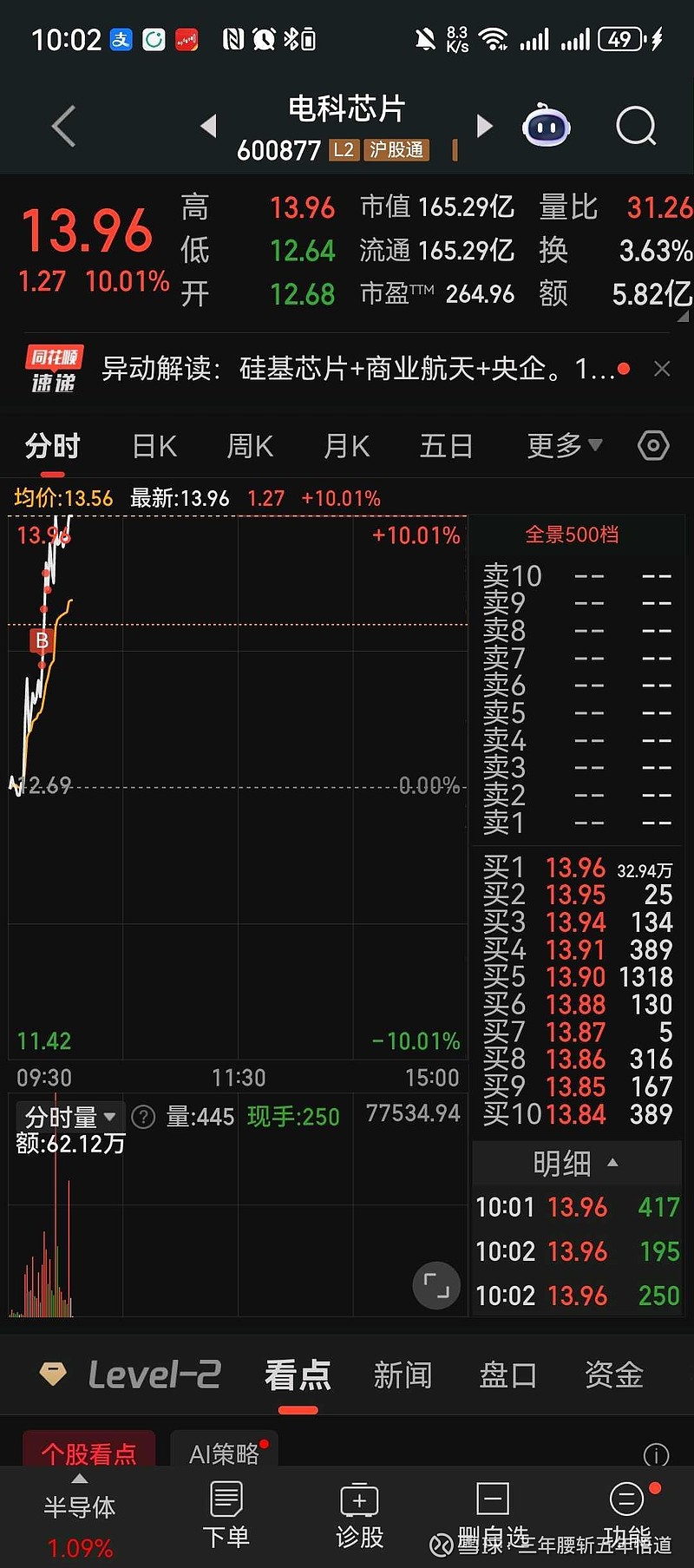This screenshot has height=1568, width=694.
Task: Select the AI策略 chip
Action: click(x=225, y=1453)
